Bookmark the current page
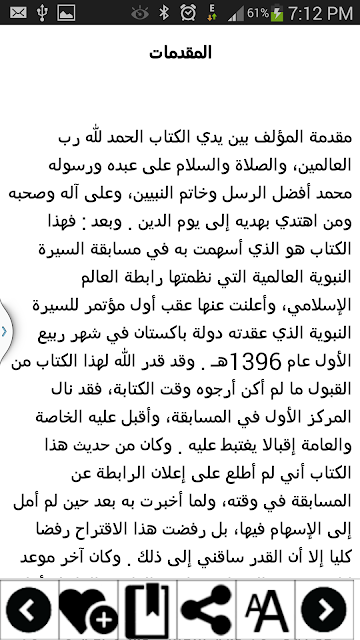360x640 pixels. point(148,610)
